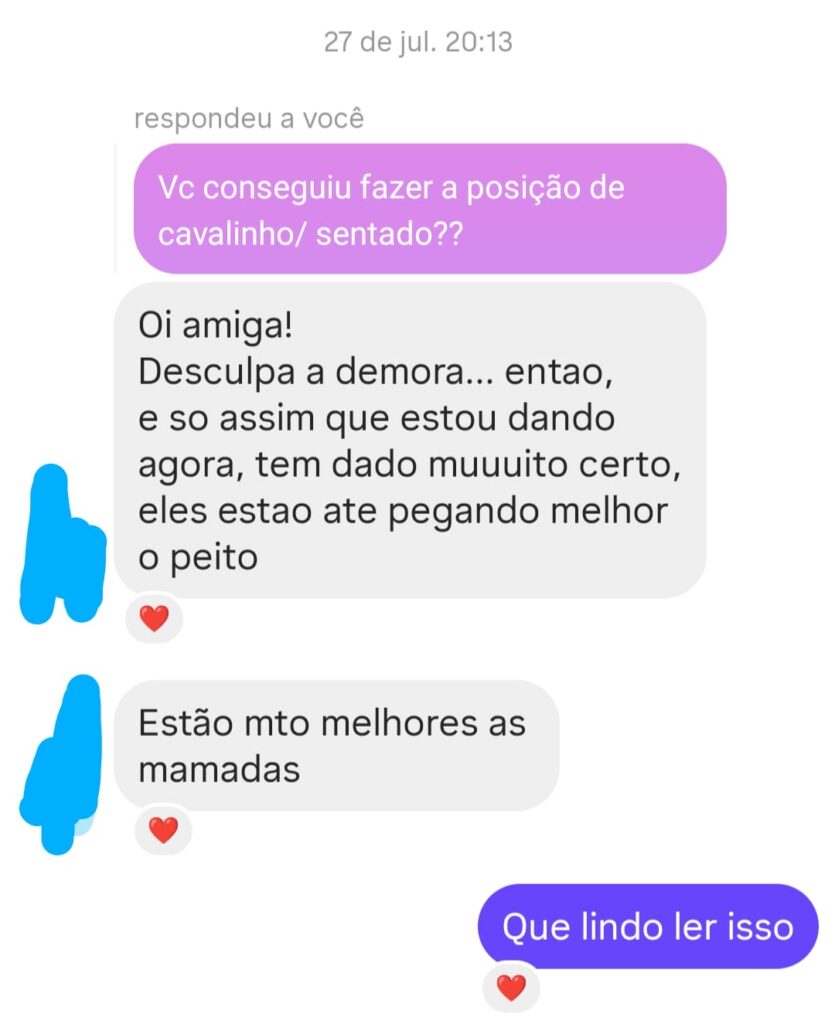Screen dimensions: 835x1024
Task: Open heart reaction under 'Que lindo ler isso'
Action: [x=511, y=988]
